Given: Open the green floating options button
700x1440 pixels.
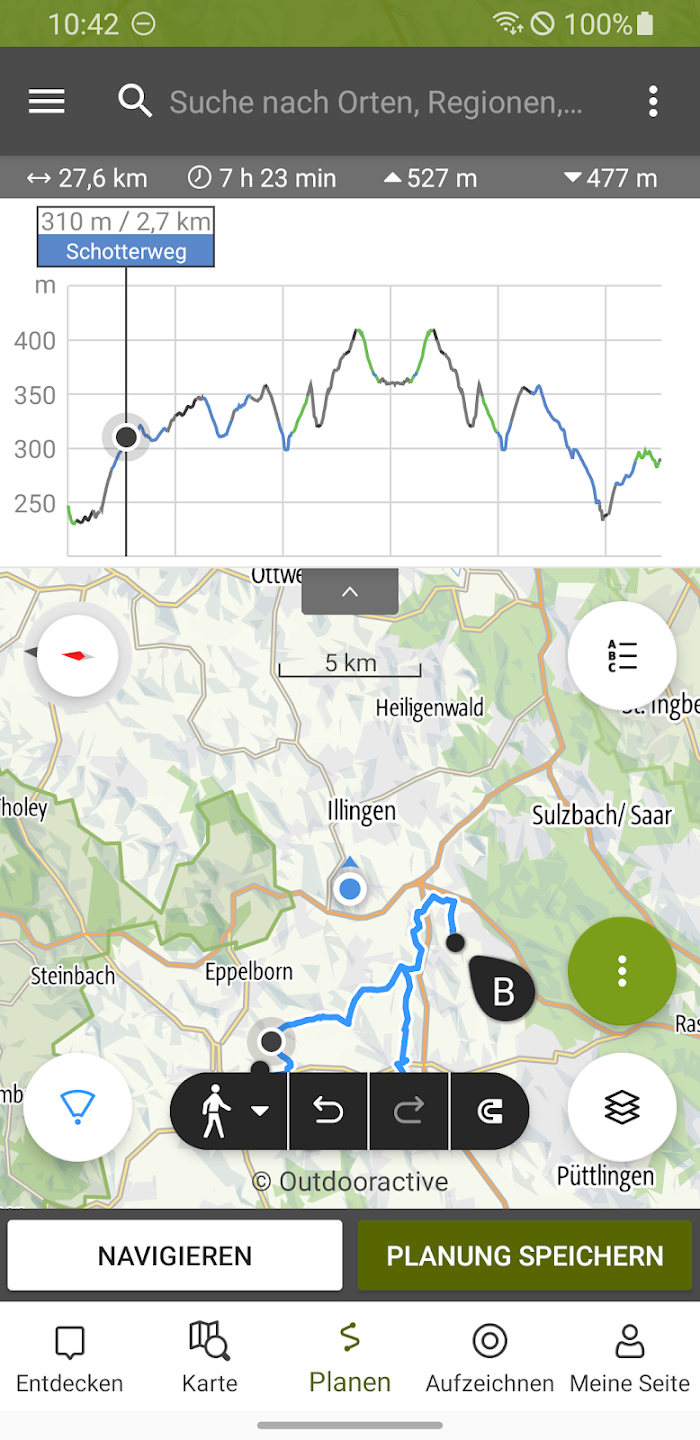Looking at the screenshot, I should (x=622, y=971).
